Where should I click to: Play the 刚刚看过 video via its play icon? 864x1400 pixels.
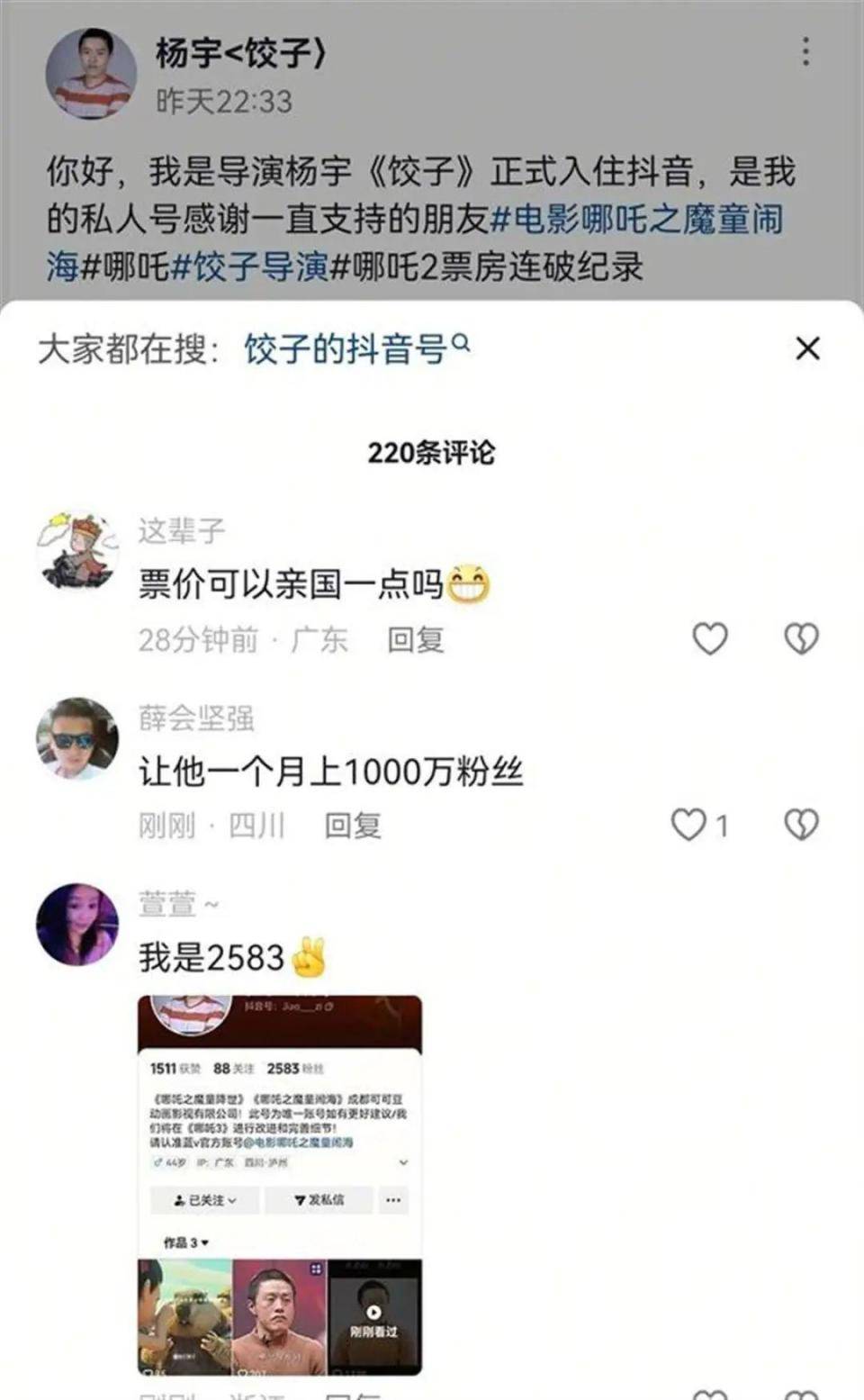[x=373, y=1312]
